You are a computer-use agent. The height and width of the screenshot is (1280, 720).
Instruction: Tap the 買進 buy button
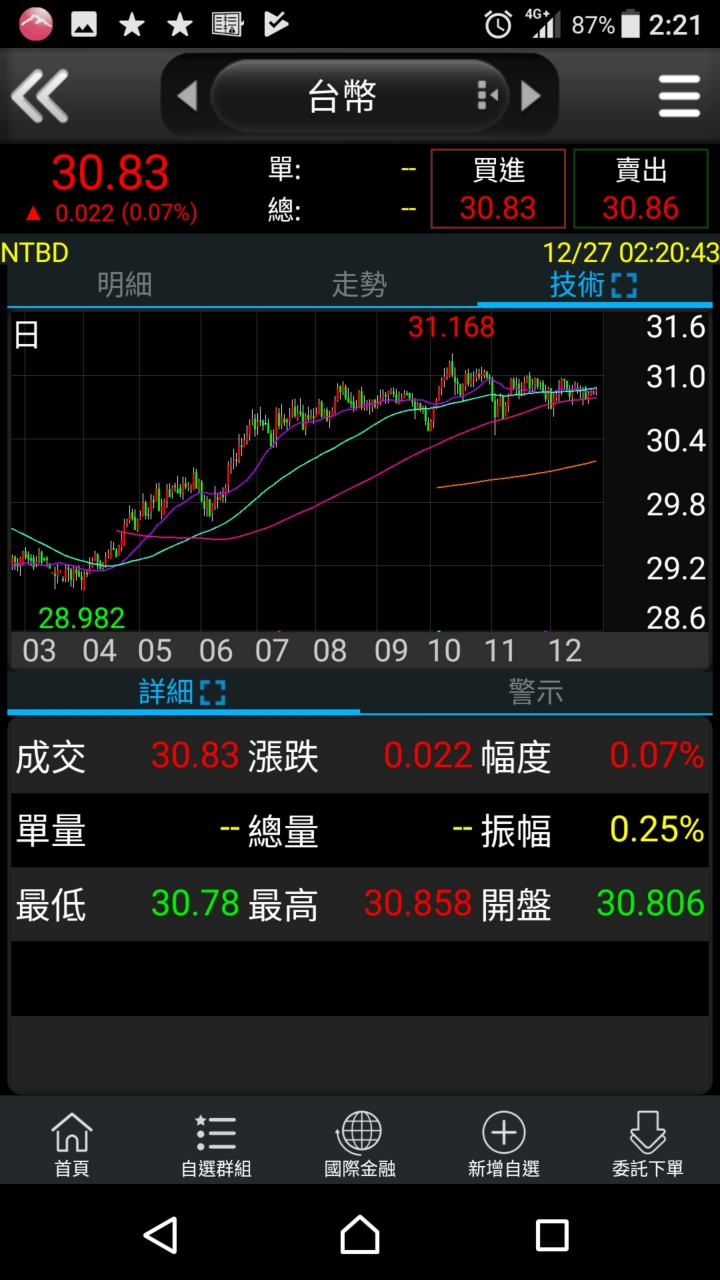click(x=498, y=189)
